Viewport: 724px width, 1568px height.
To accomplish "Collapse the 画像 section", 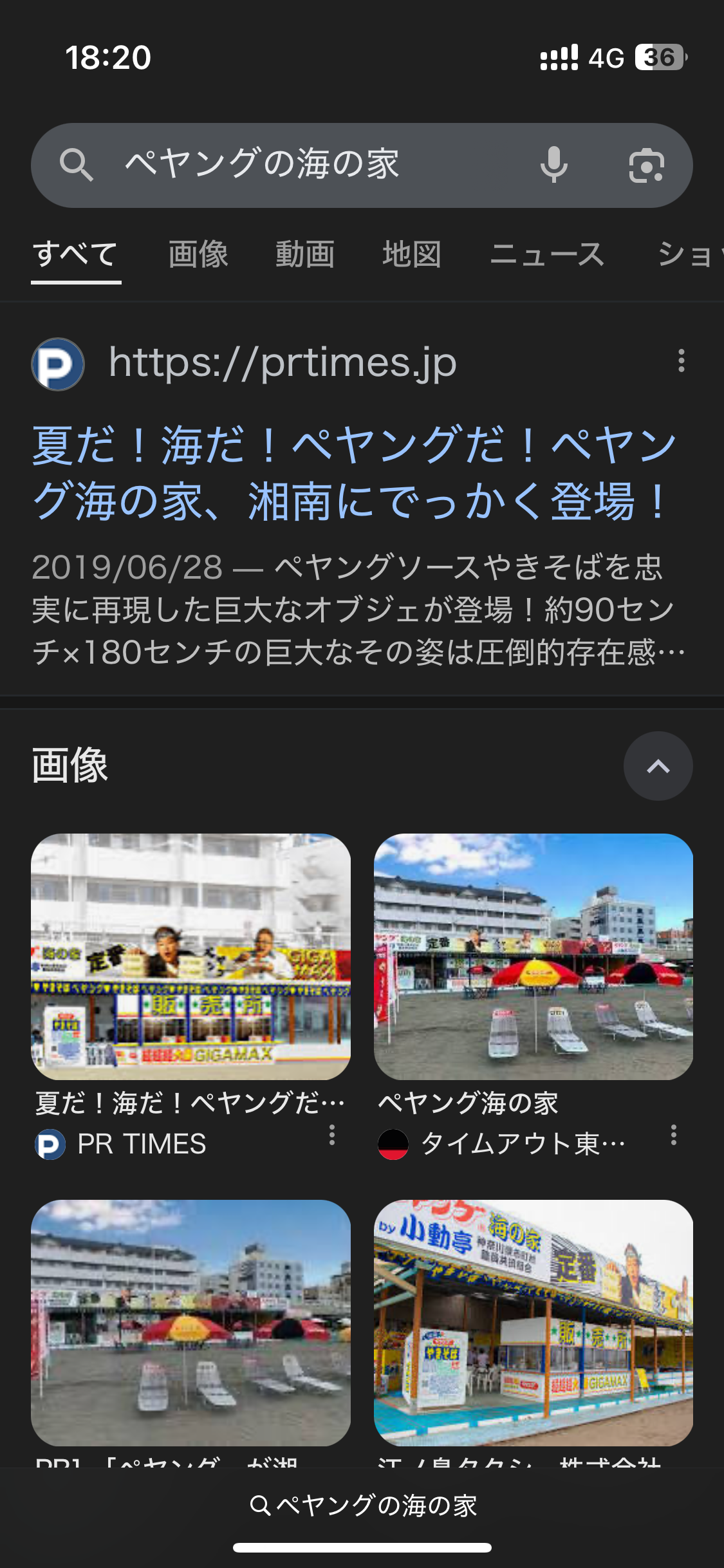I will tap(658, 766).
